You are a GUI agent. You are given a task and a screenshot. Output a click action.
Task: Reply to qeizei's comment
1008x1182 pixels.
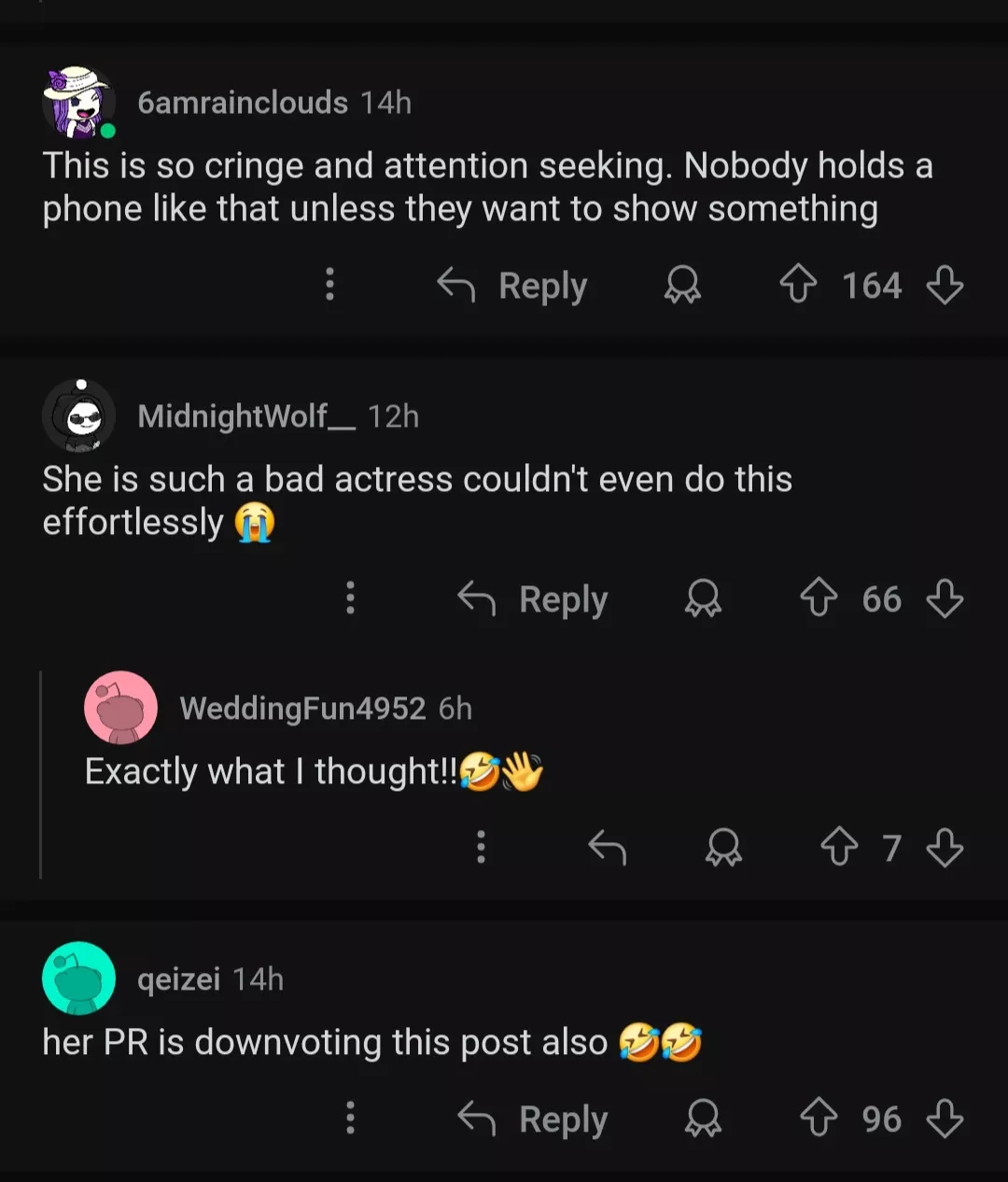(533, 1119)
